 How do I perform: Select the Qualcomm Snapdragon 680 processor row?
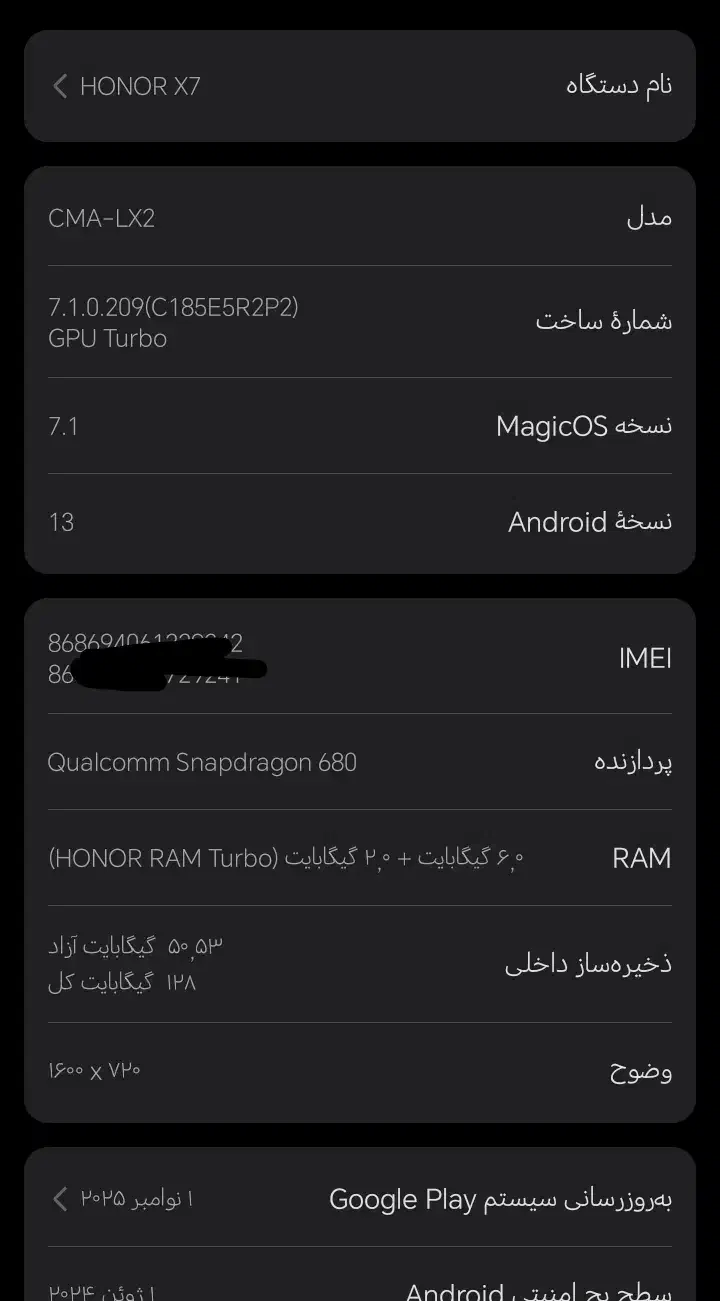[360, 762]
